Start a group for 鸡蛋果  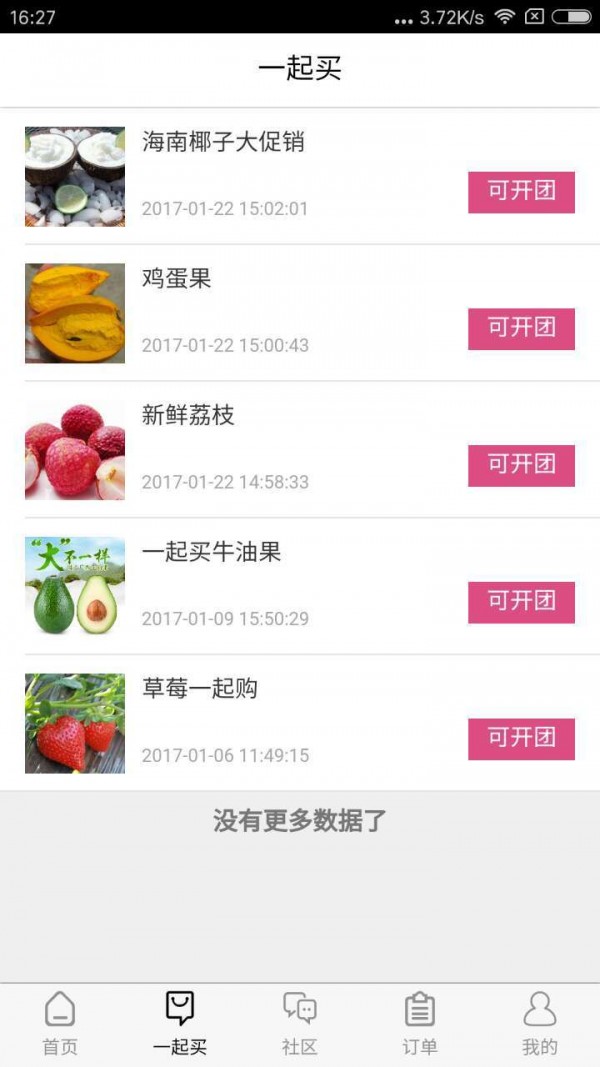click(521, 328)
